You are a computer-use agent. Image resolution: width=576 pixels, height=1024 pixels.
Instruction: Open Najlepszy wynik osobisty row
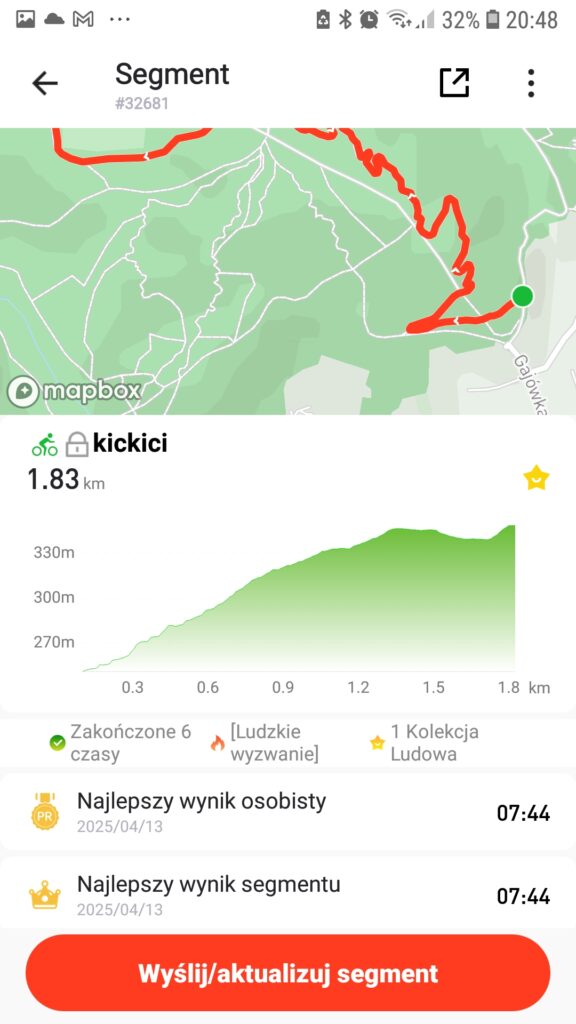[288, 812]
